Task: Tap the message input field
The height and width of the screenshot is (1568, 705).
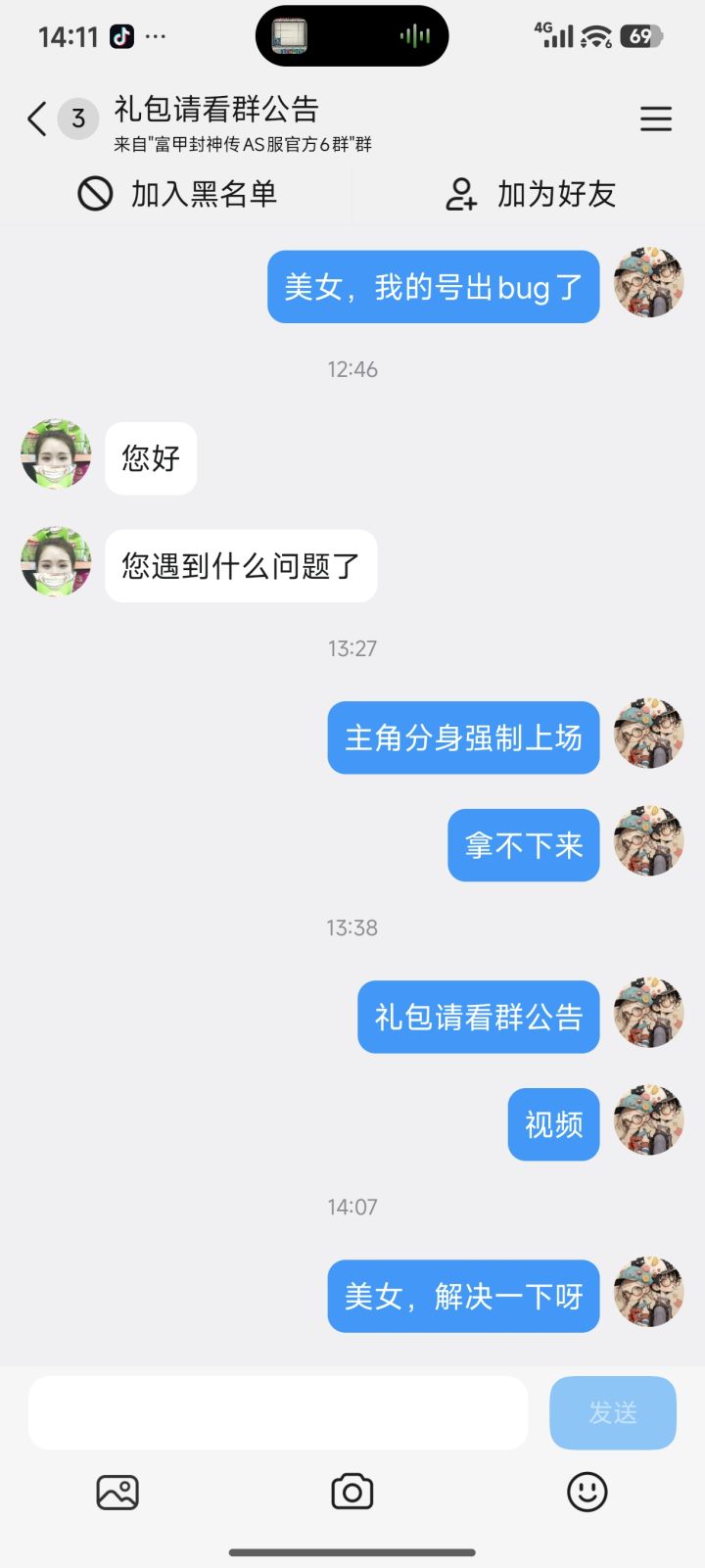Action: [277, 1412]
